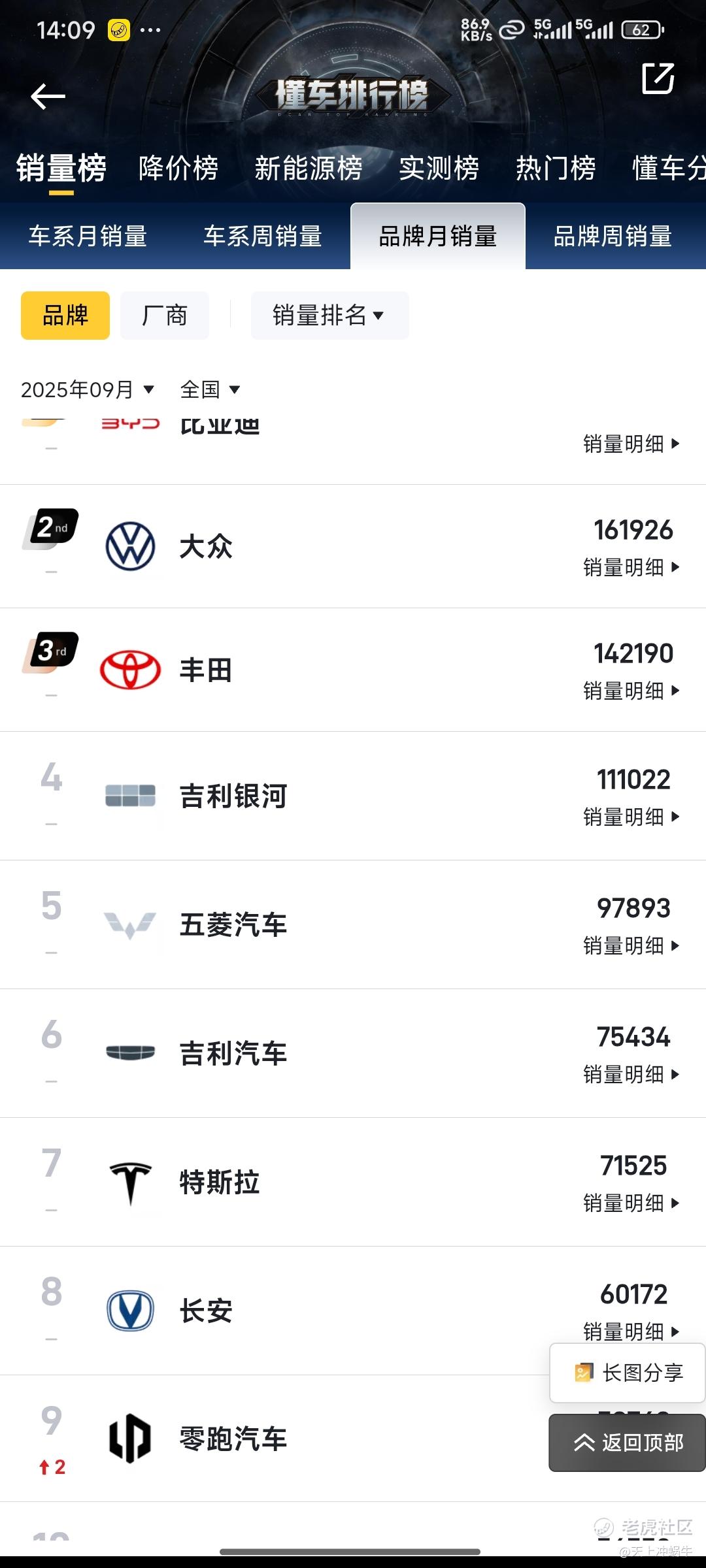The height and width of the screenshot is (1568, 706).
Task: Open the 实测榜 tab
Action: tap(439, 168)
